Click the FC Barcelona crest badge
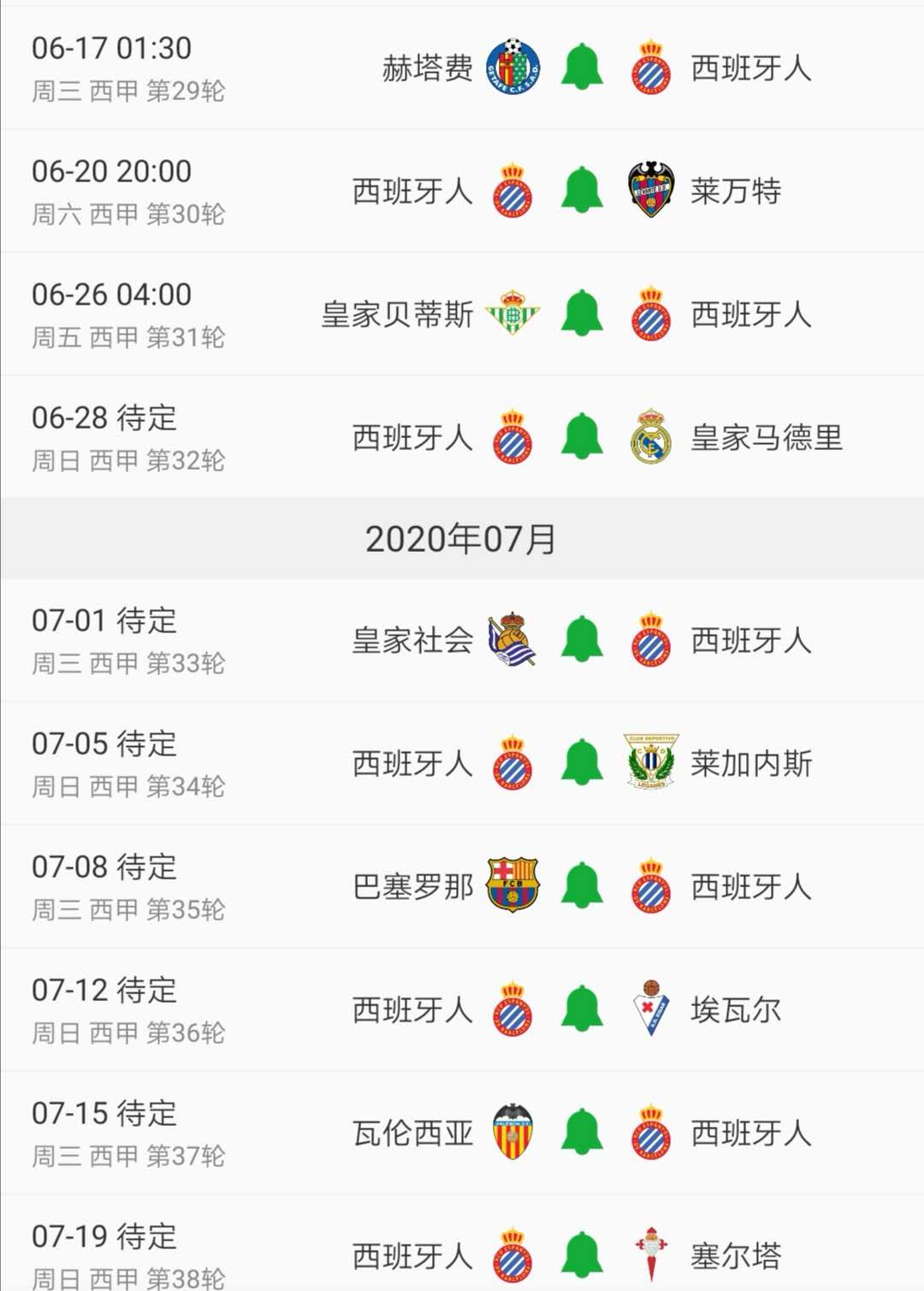924x1291 pixels. (x=513, y=885)
